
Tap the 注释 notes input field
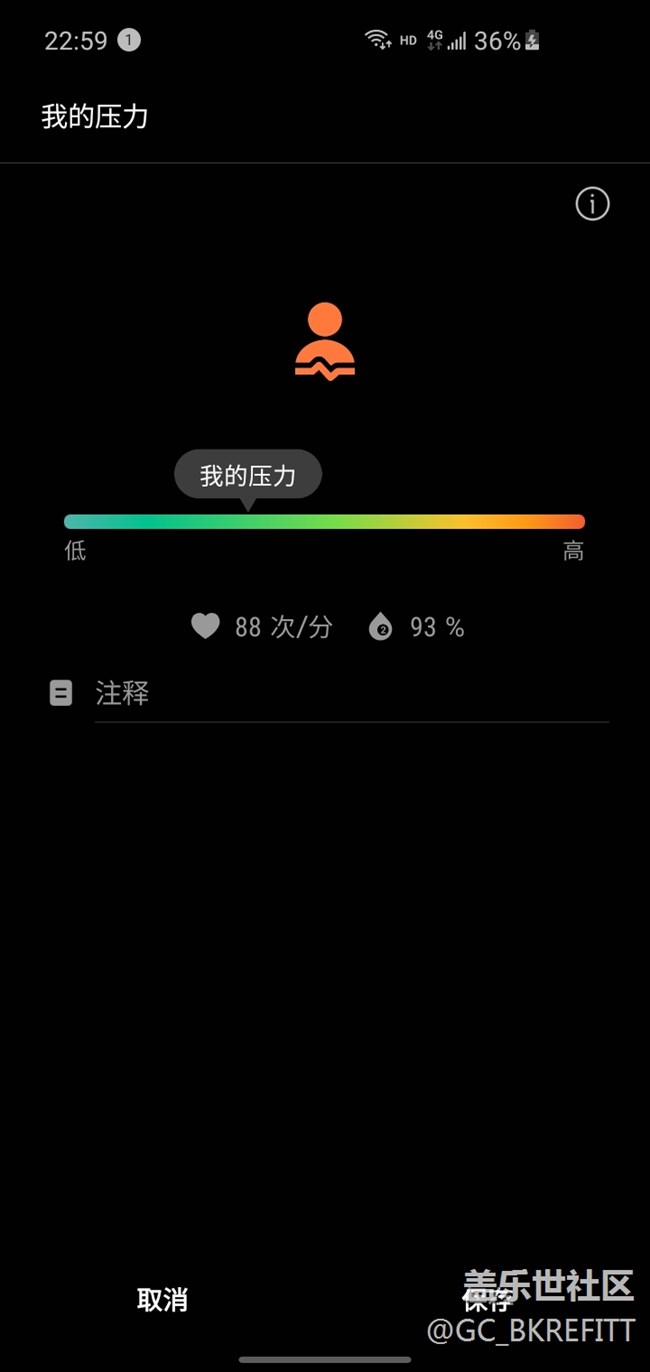coord(352,693)
